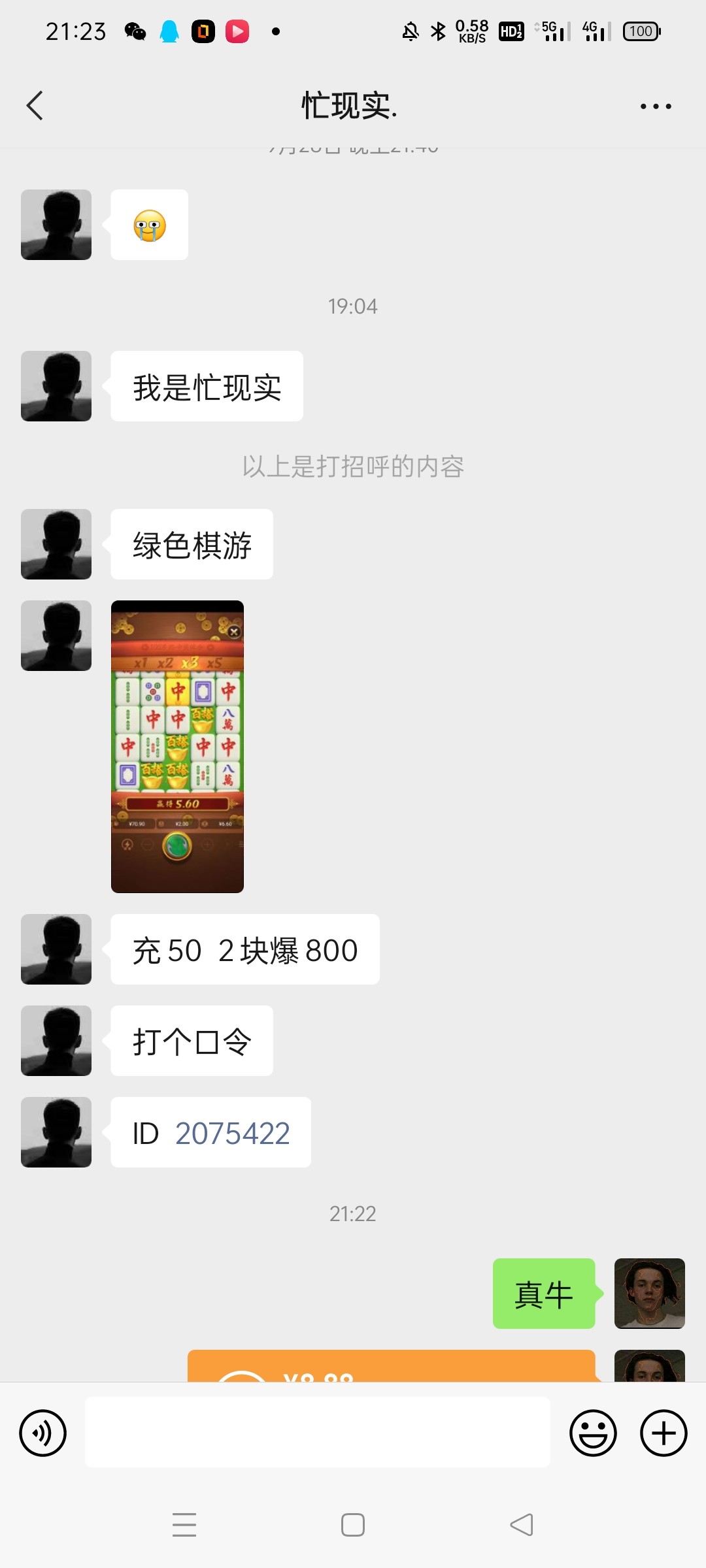Open the chat options three-dot menu
This screenshot has width=706, height=1568.
click(x=656, y=106)
